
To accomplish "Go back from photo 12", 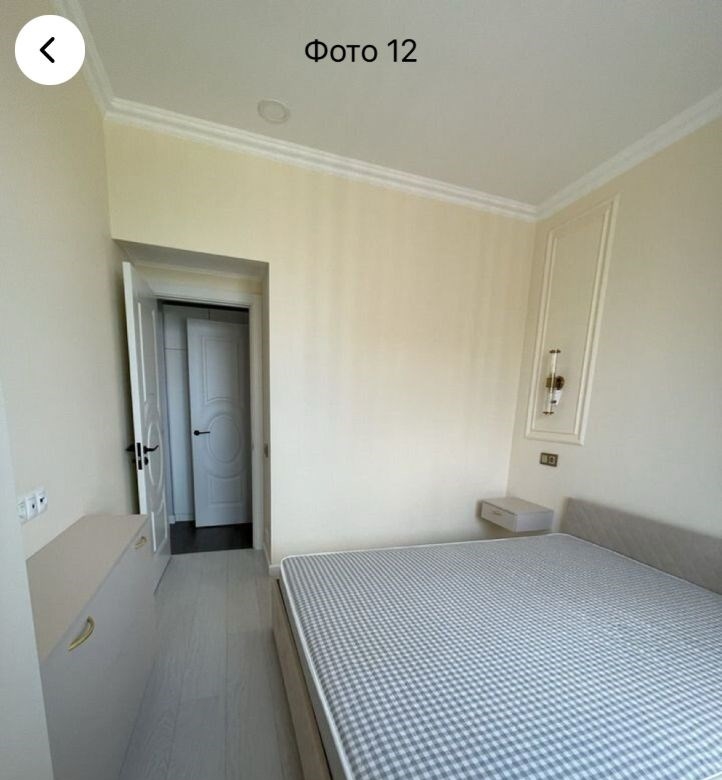I will pos(49,50).
